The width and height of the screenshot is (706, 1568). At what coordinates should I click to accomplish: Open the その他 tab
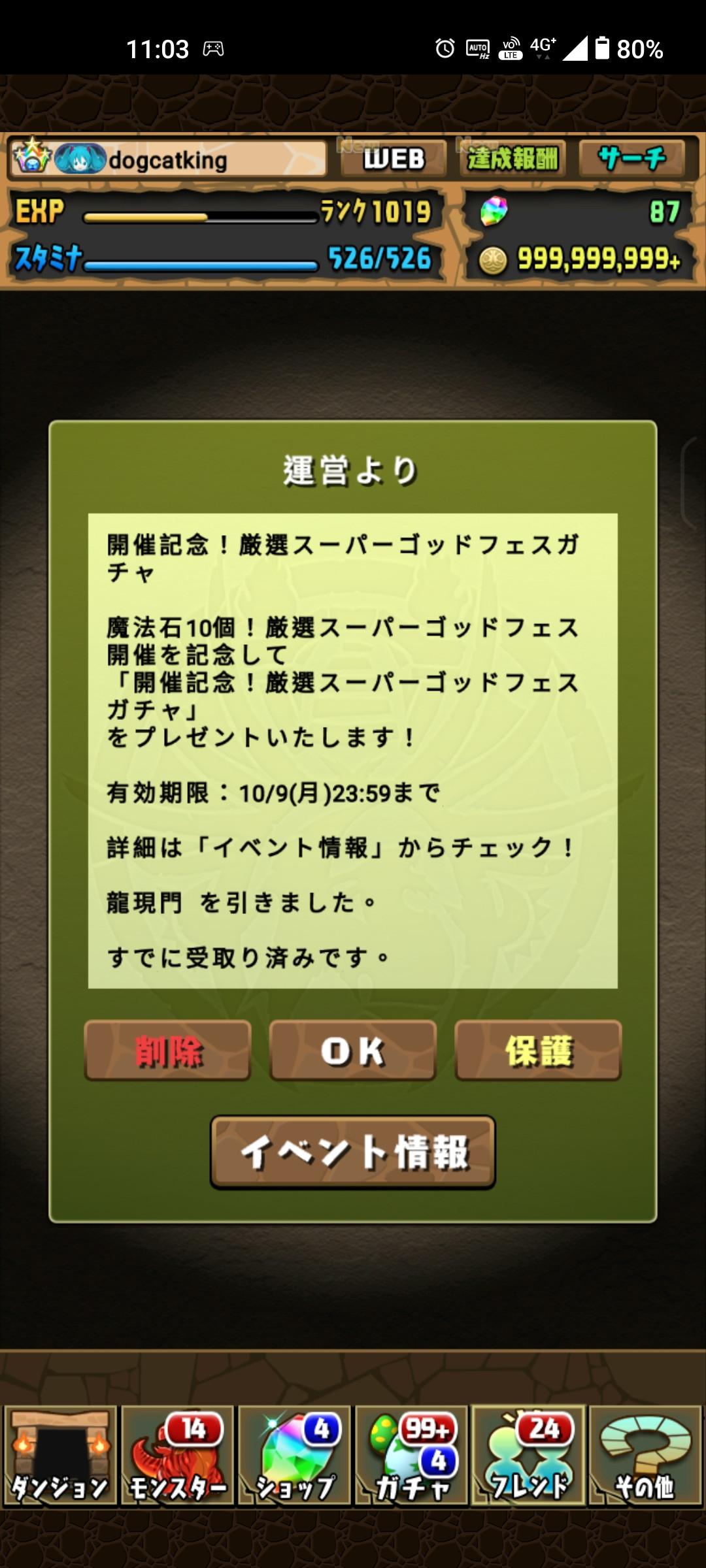tap(645, 1456)
